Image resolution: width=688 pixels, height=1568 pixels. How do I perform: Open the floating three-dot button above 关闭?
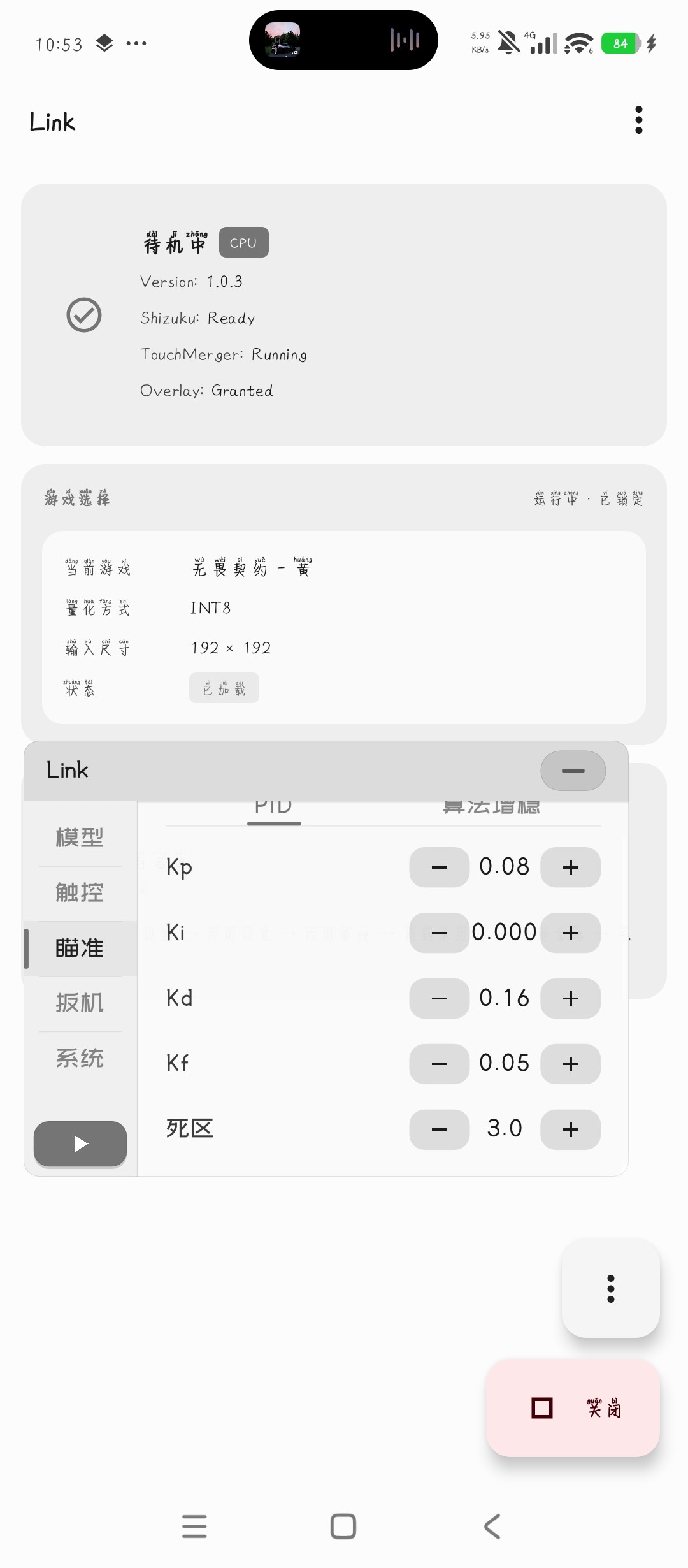610,1288
